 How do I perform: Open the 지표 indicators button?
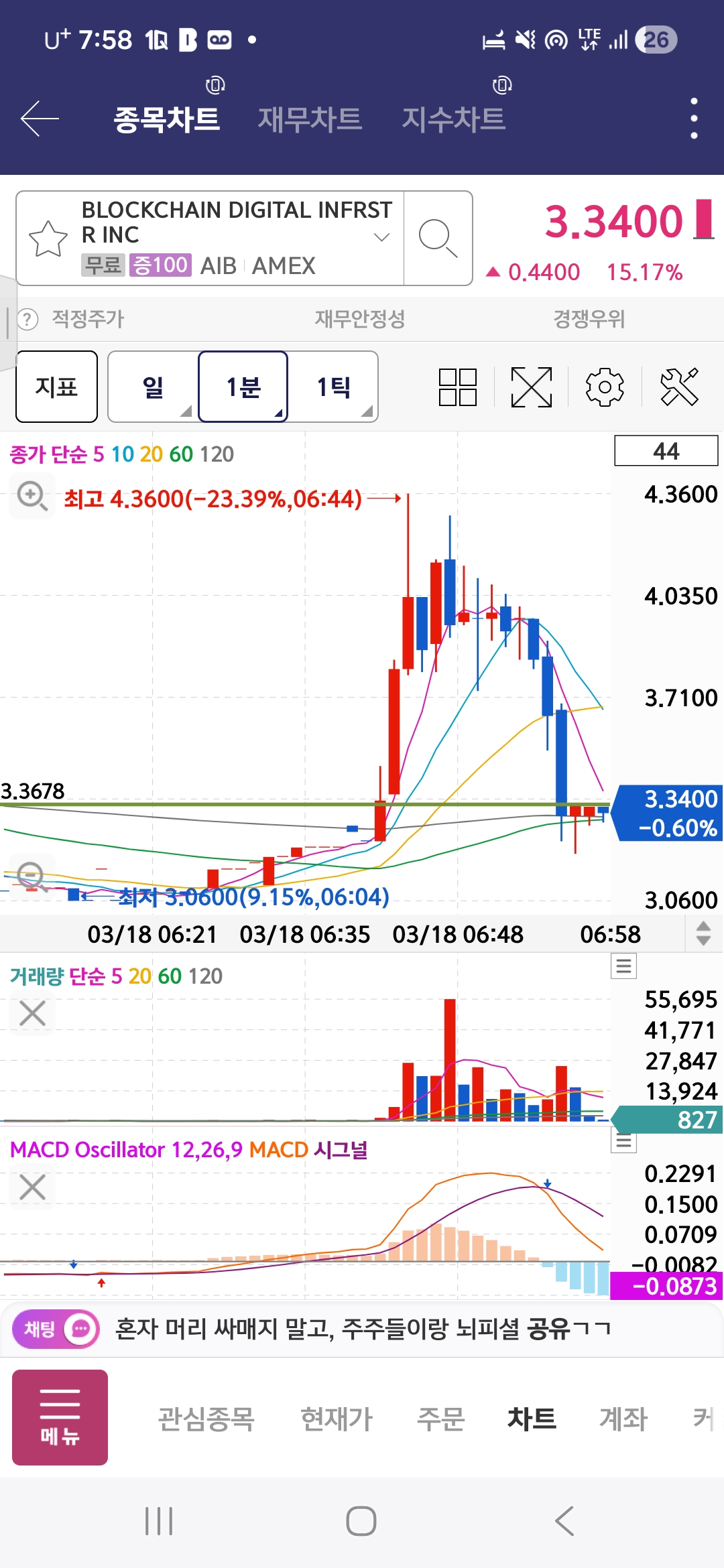tap(57, 387)
